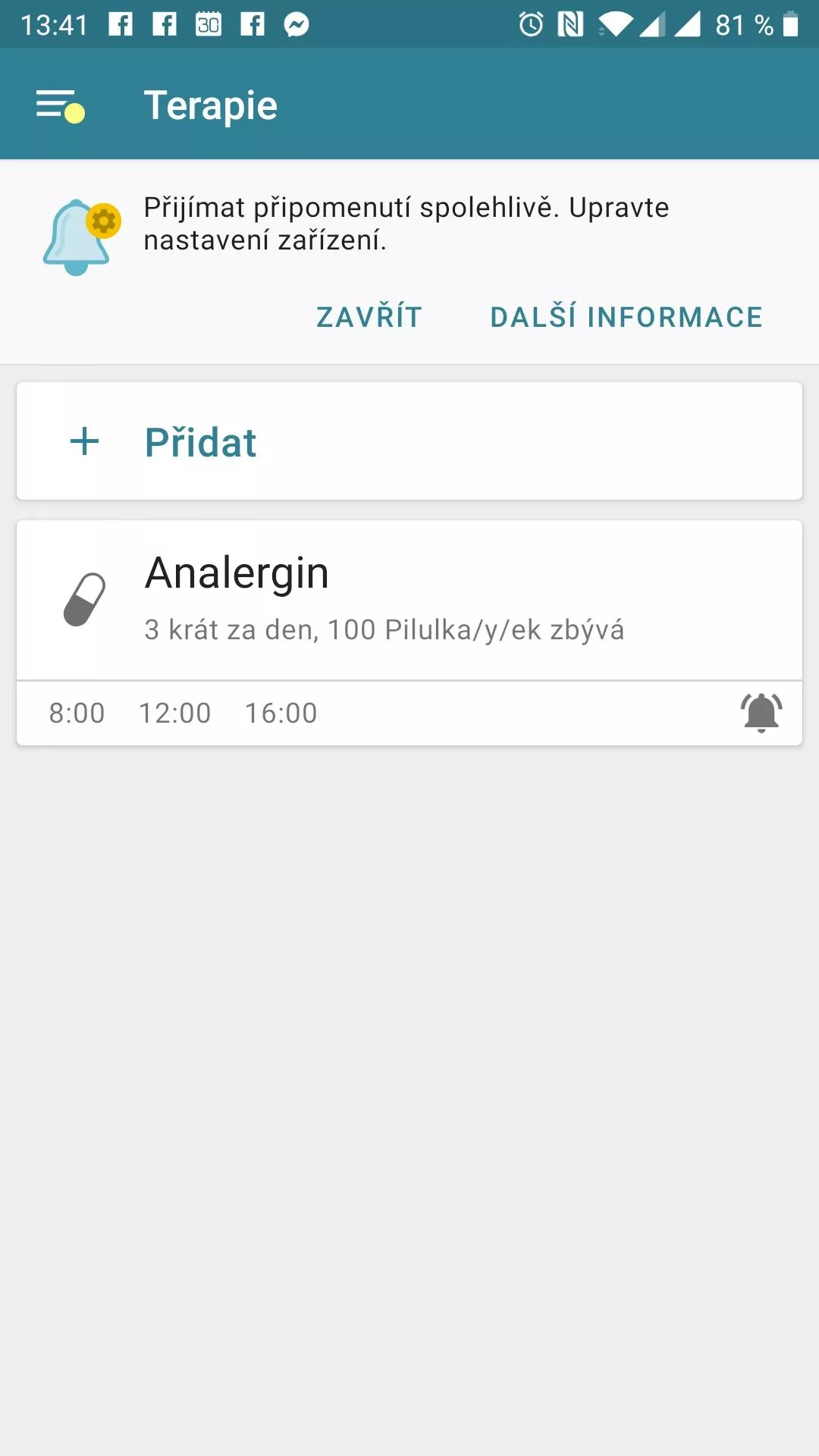Open the navigation drawer menu
Viewport: 819px width, 1456px height.
(59, 105)
